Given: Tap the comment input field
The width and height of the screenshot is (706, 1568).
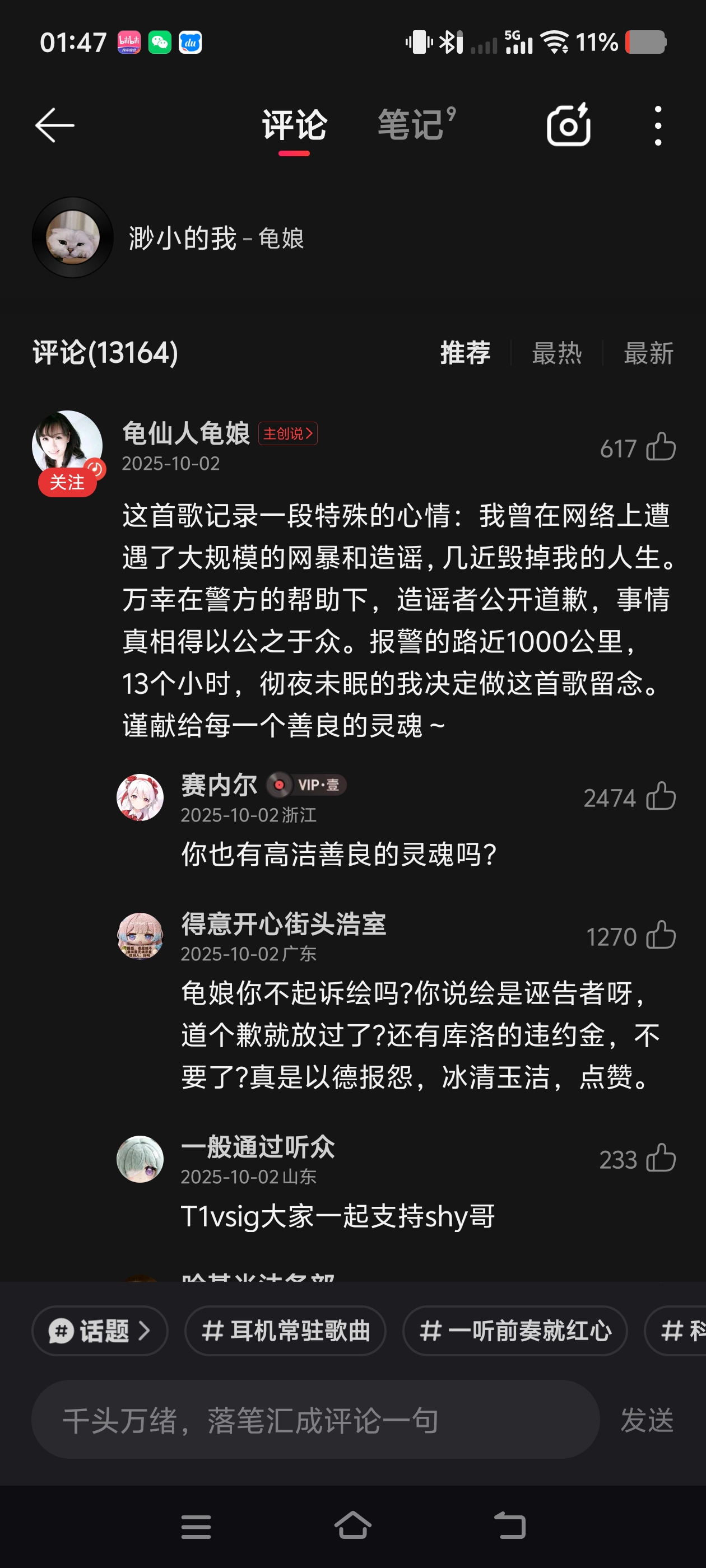Looking at the screenshot, I should pyautogui.click(x=315, y=1420).
